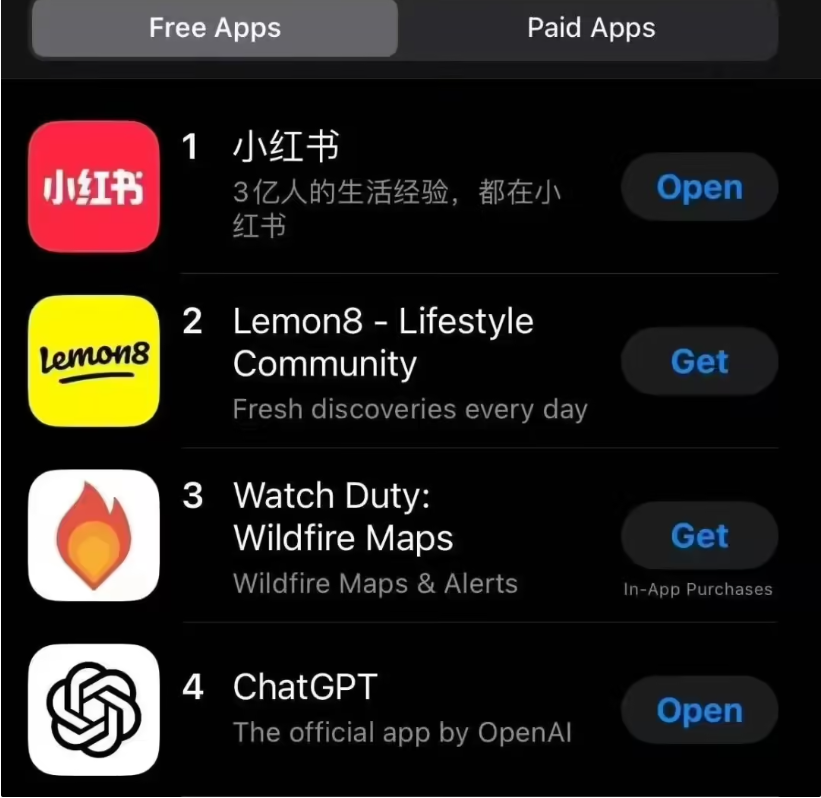The width and height of the screenshot is (821, 798).
Task: Select the Free Apps tab
Action: pos(214,28)
